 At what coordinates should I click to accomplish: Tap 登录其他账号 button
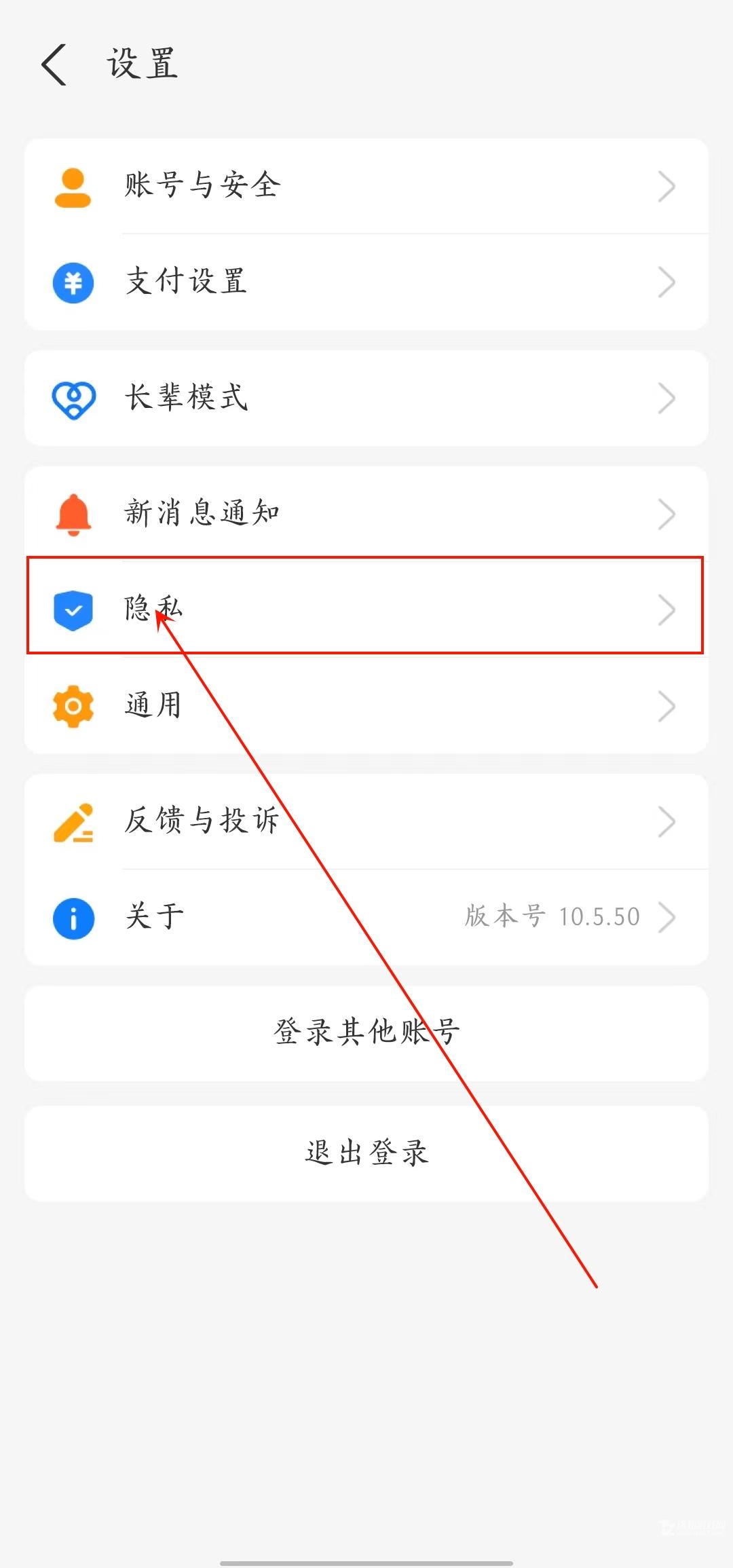tap(366, 1032)
